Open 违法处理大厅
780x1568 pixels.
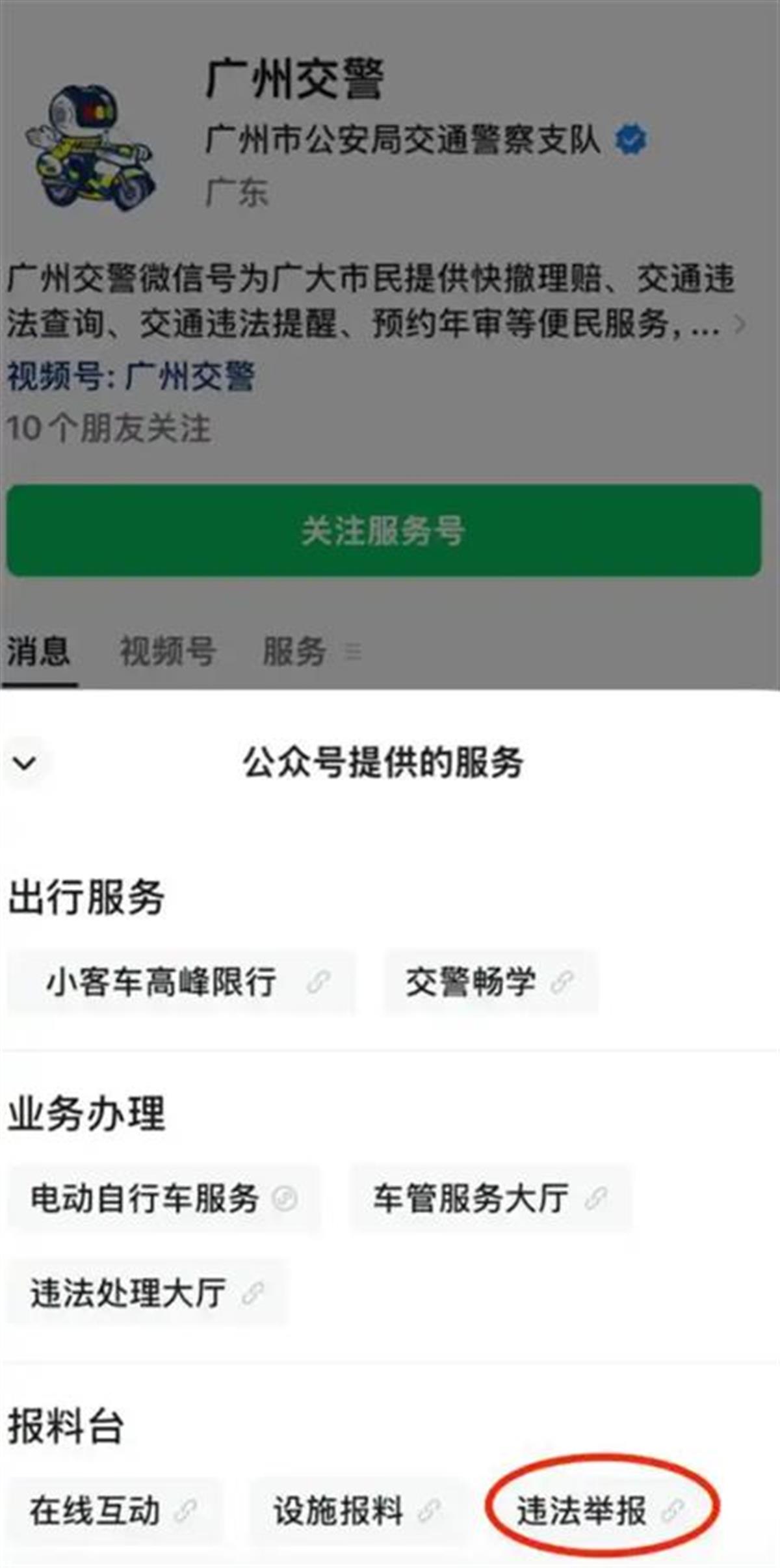click(x=147, y=1293)
